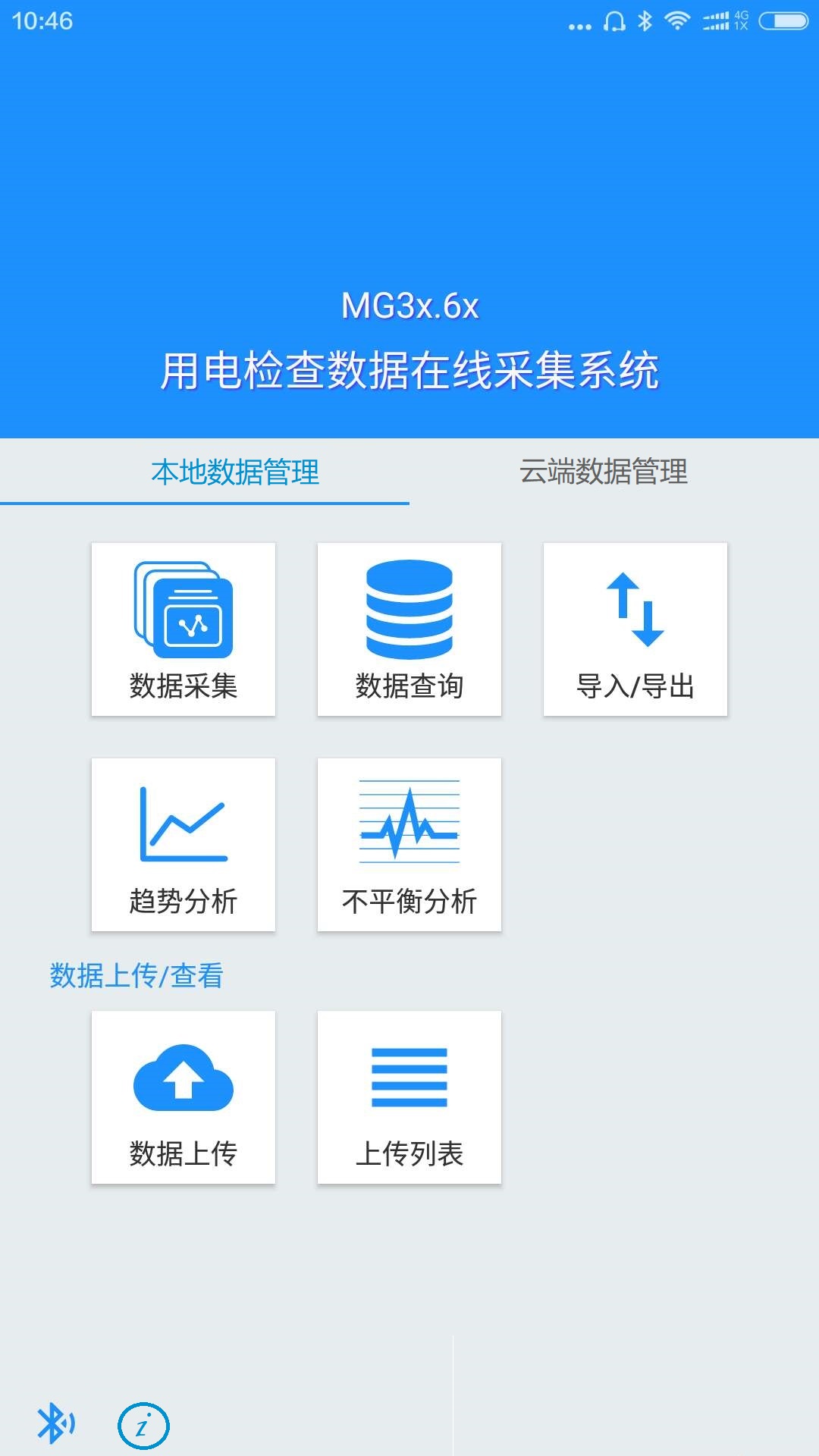The image size is (819, 1456).
Task: Select the 本地数据管理 tab
Action: click(235, 472)
